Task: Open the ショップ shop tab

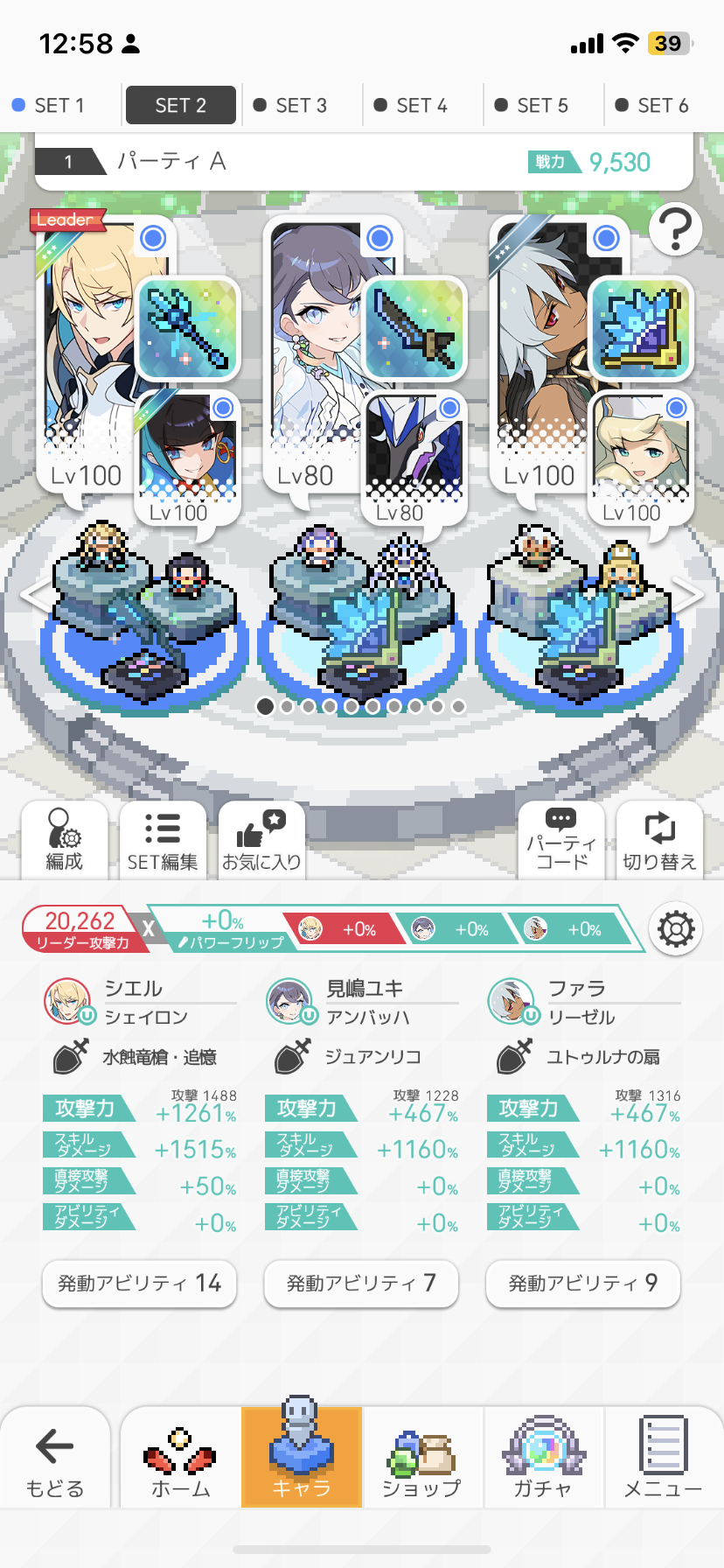Action: (421, 1459)
